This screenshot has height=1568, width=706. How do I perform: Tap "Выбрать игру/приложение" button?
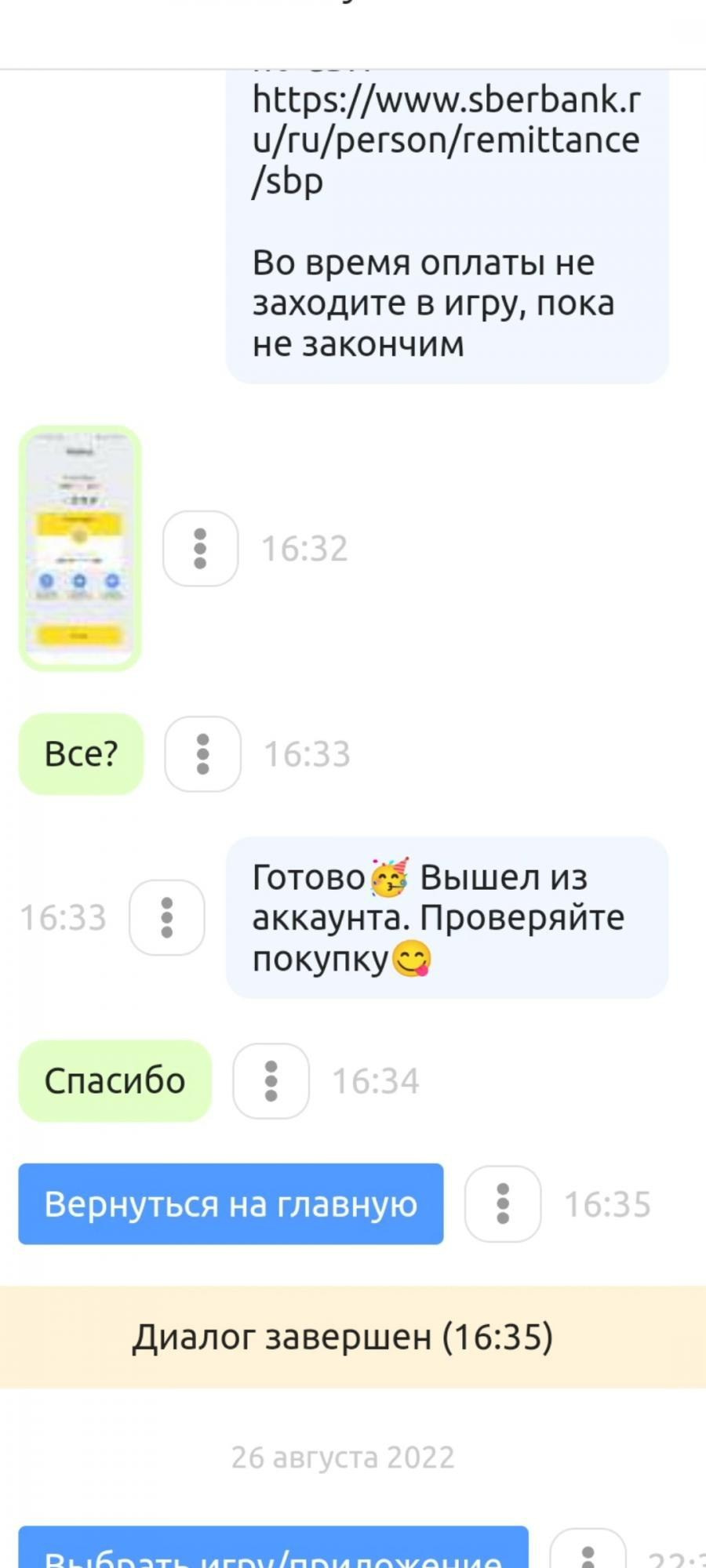[273, 1549]
